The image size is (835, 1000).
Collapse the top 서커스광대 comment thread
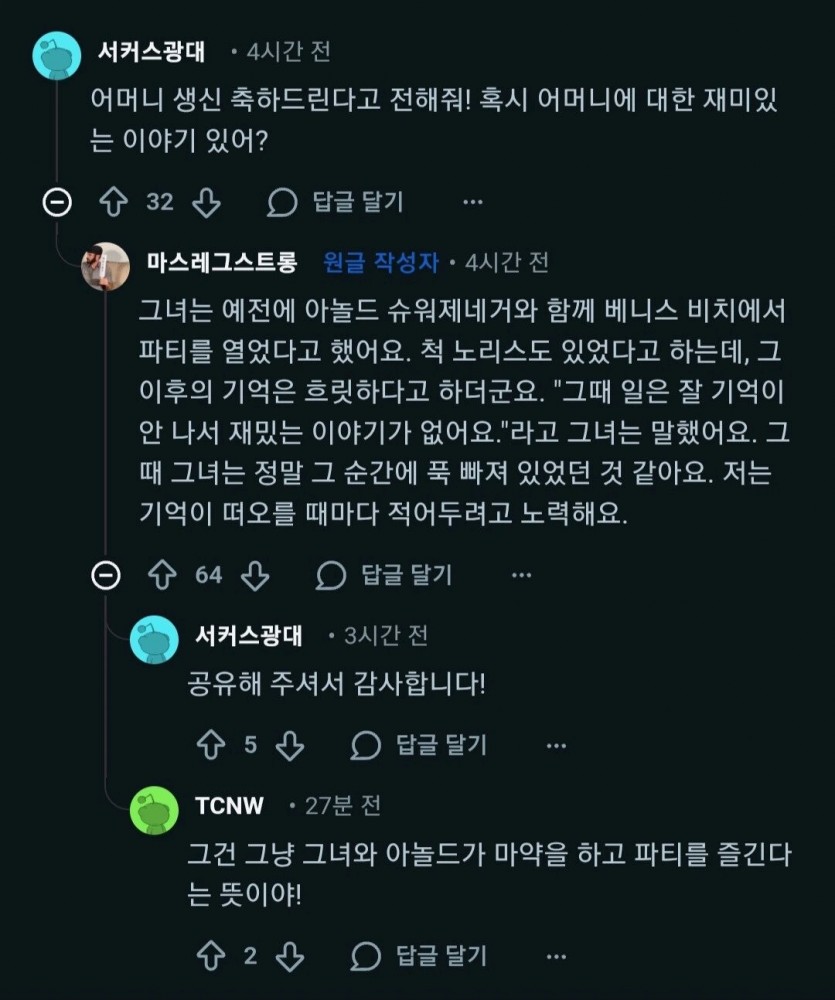(x=58, y=203)
